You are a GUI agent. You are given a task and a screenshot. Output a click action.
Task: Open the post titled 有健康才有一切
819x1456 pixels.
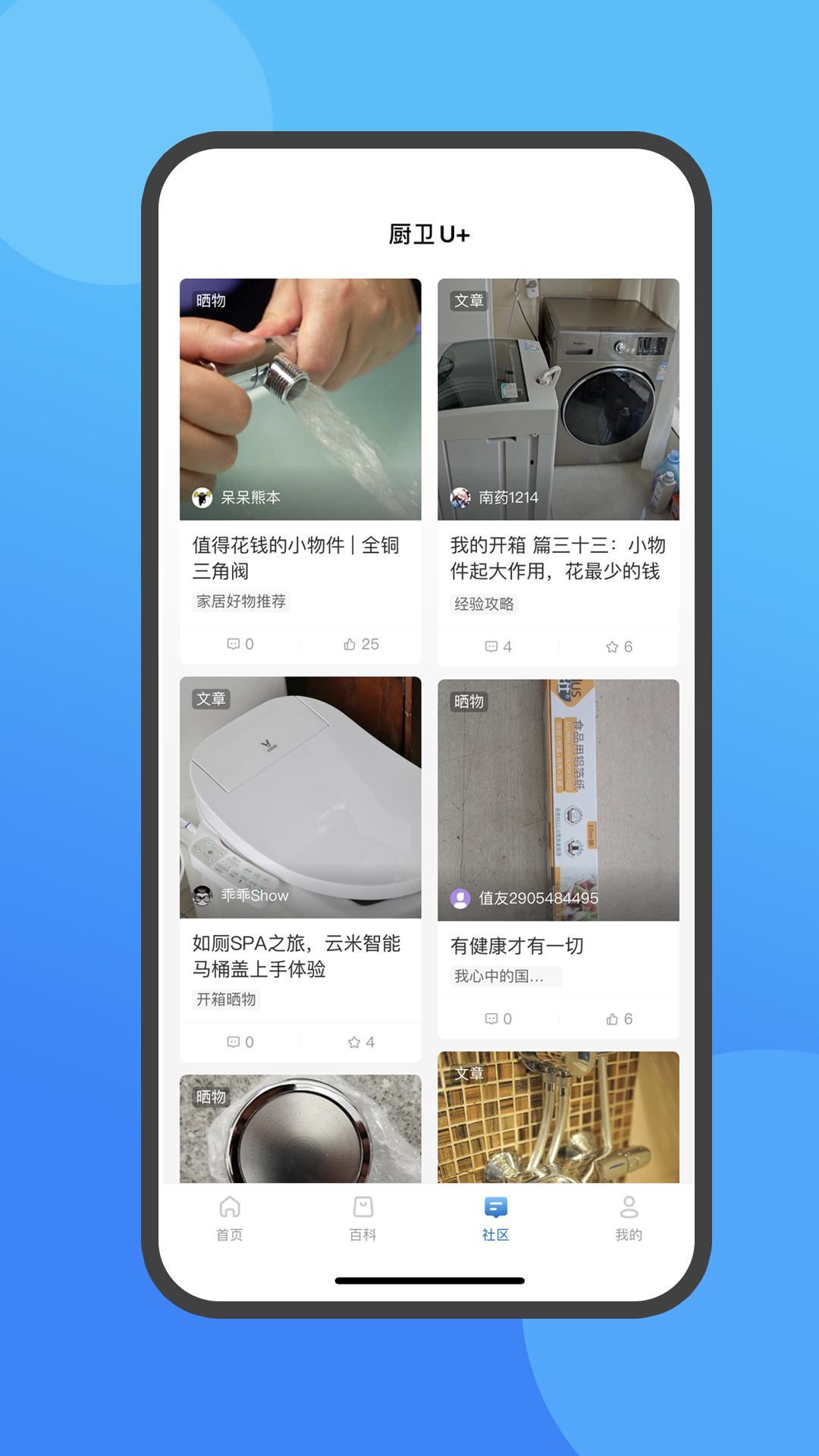(516, 945)
